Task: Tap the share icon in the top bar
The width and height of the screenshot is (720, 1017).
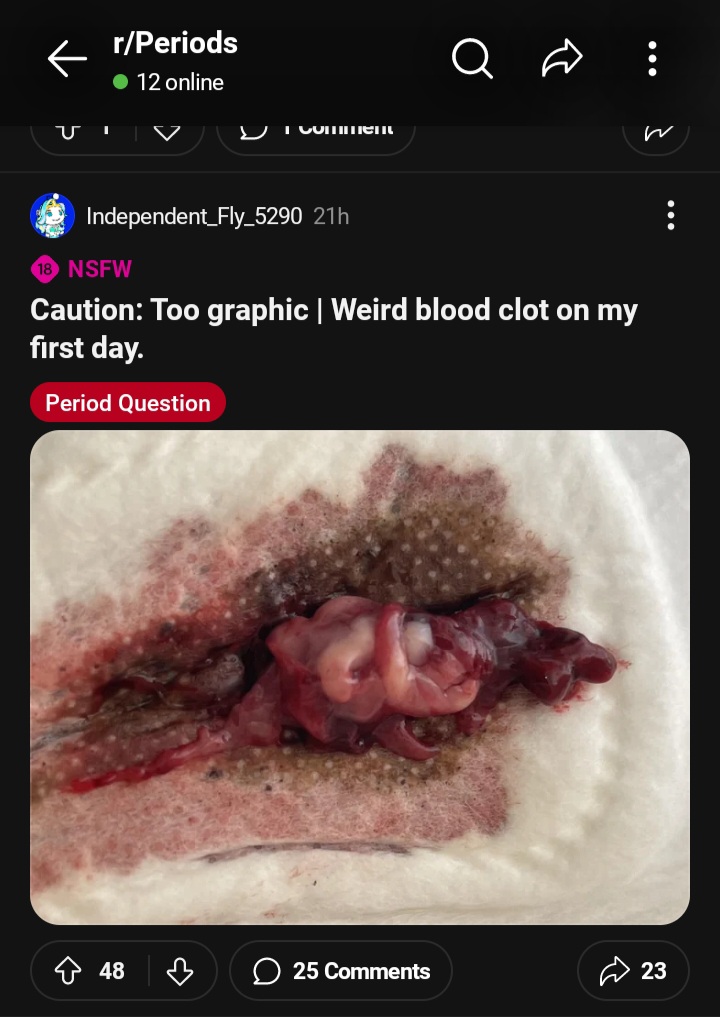Action: [x=561, y=59]
